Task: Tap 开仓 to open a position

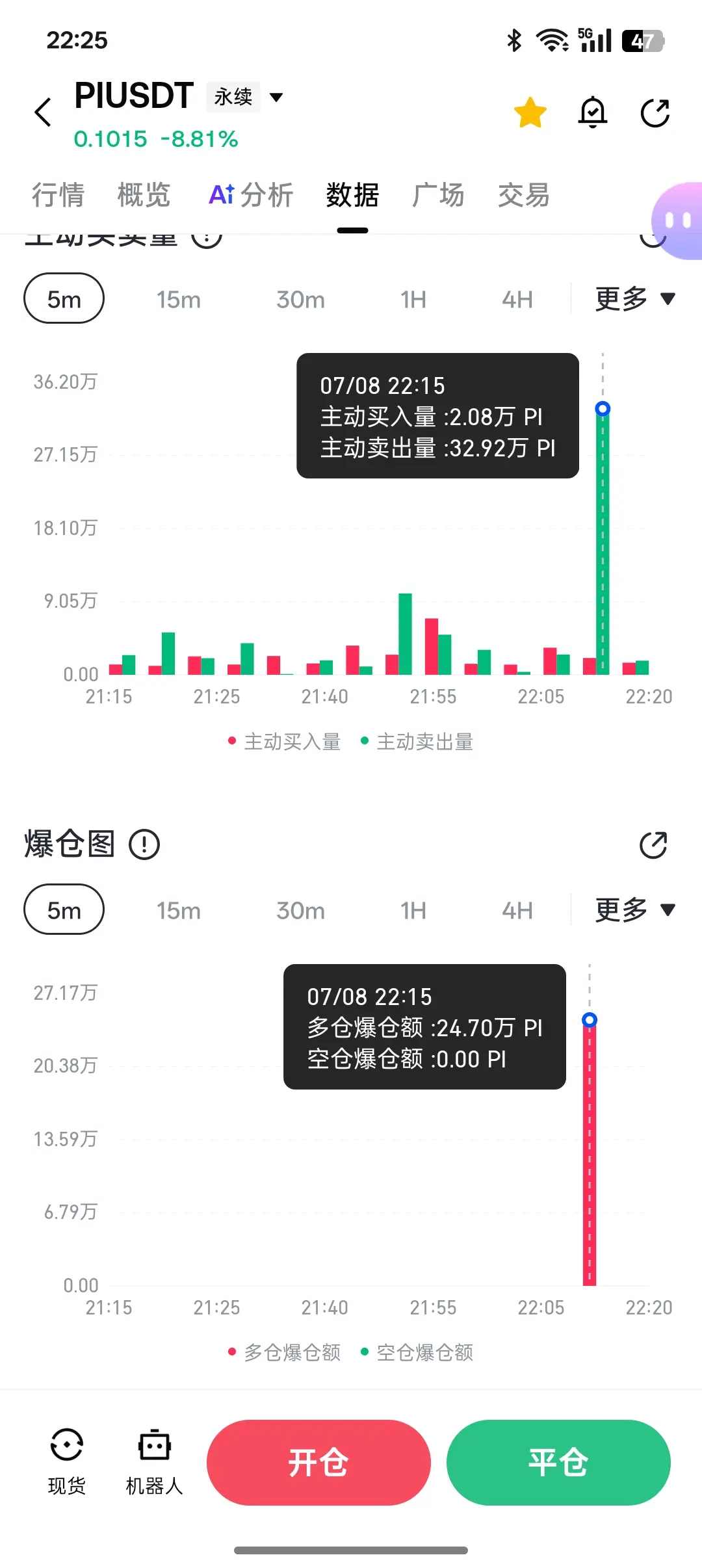Action: click(318, 1463)
